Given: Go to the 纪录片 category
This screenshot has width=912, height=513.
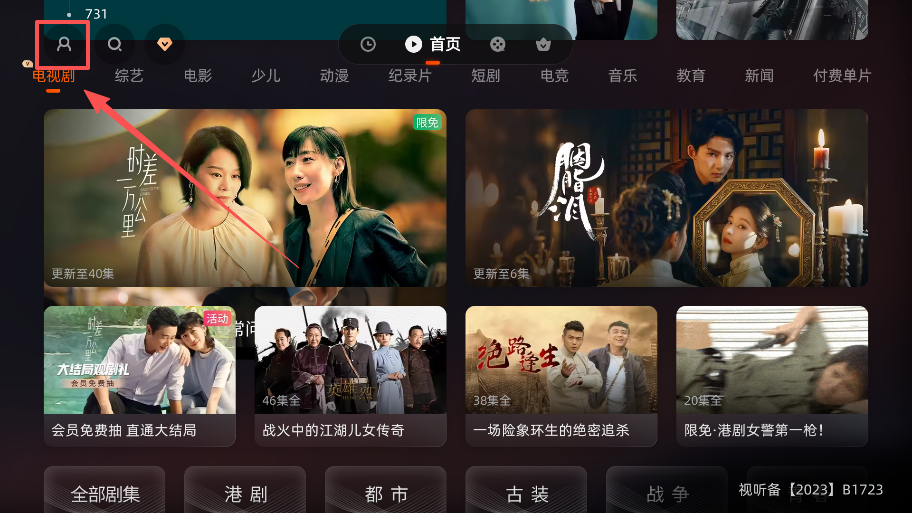Looking at the screenshot, I should tap(410, 76).
